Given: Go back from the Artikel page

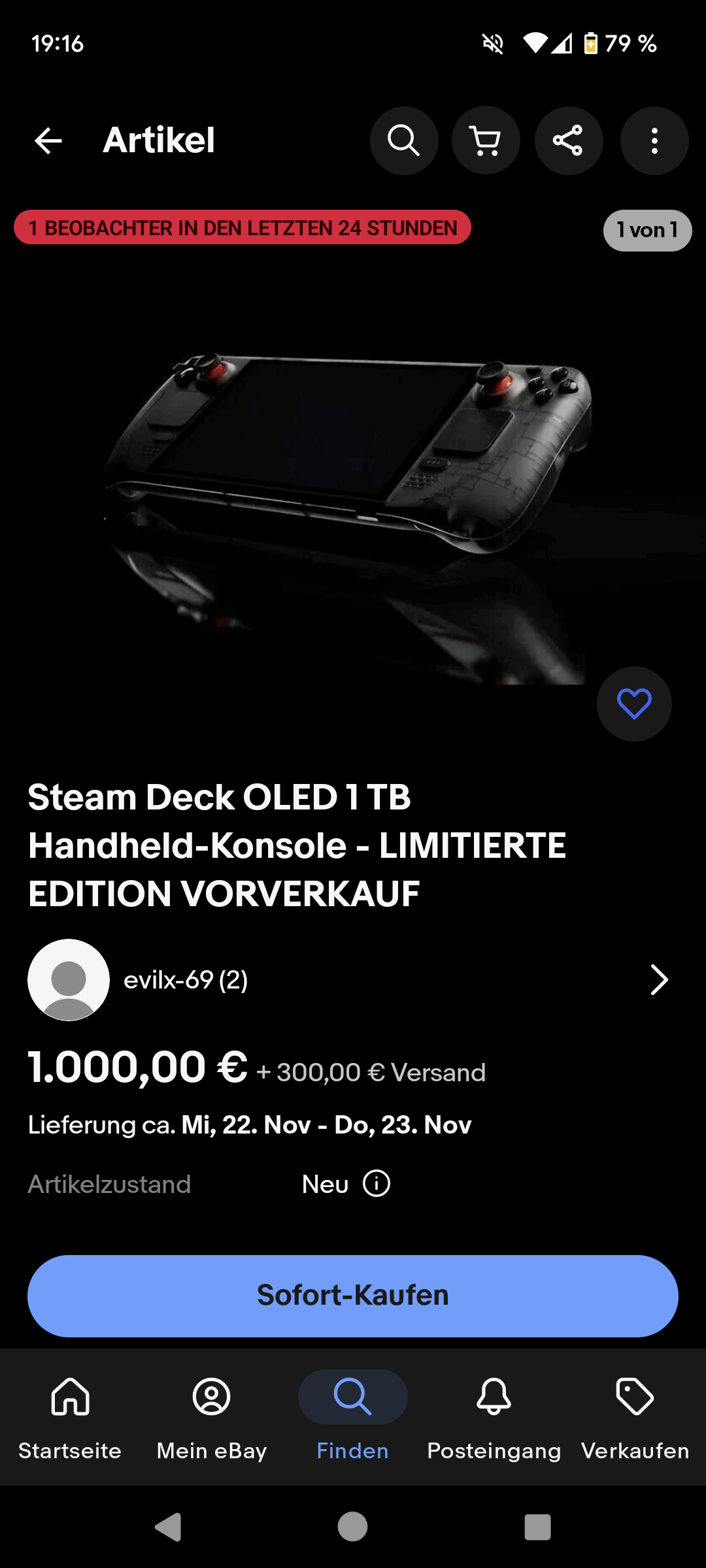Looking at the screenshot, I should tap(48, 140).
